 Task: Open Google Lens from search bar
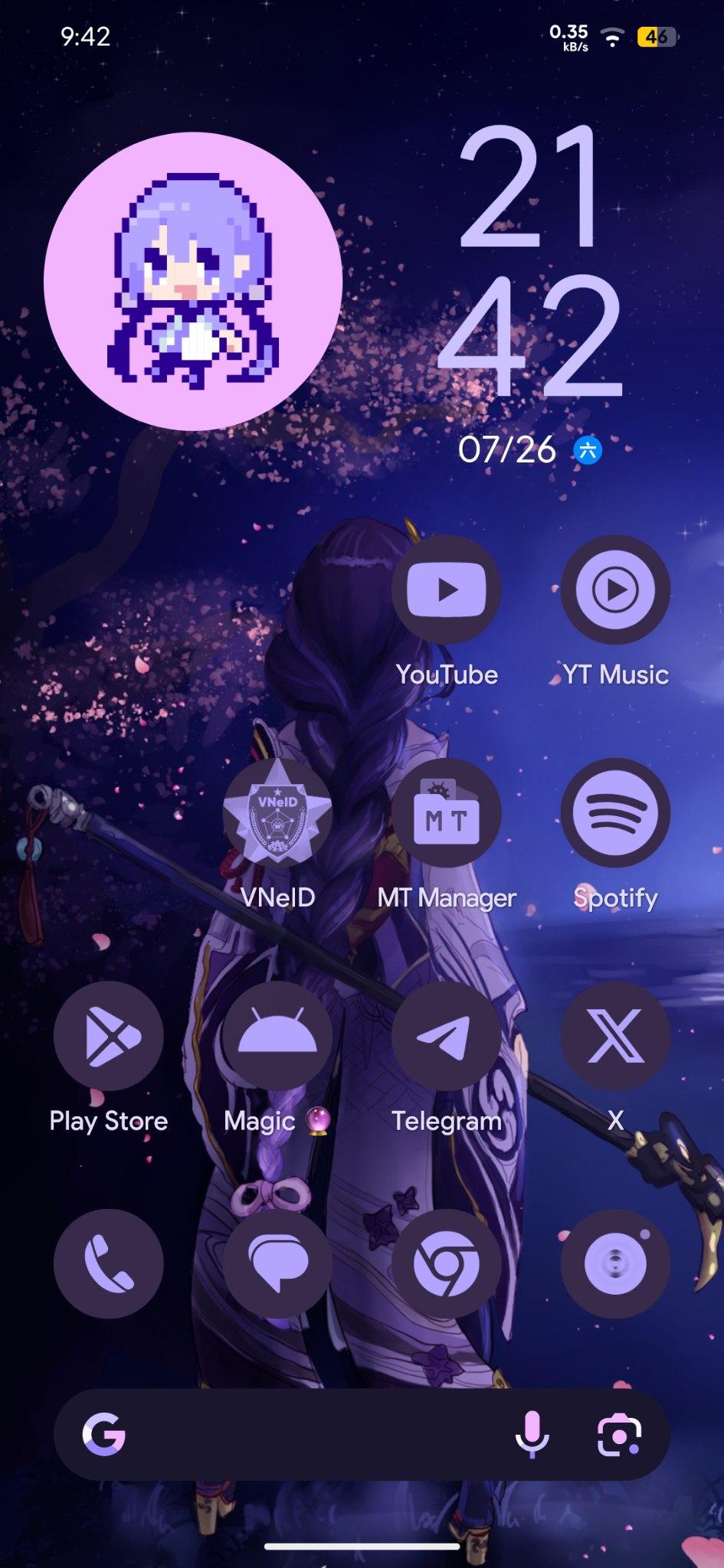pyautogui.click(x=619, y=1434)
